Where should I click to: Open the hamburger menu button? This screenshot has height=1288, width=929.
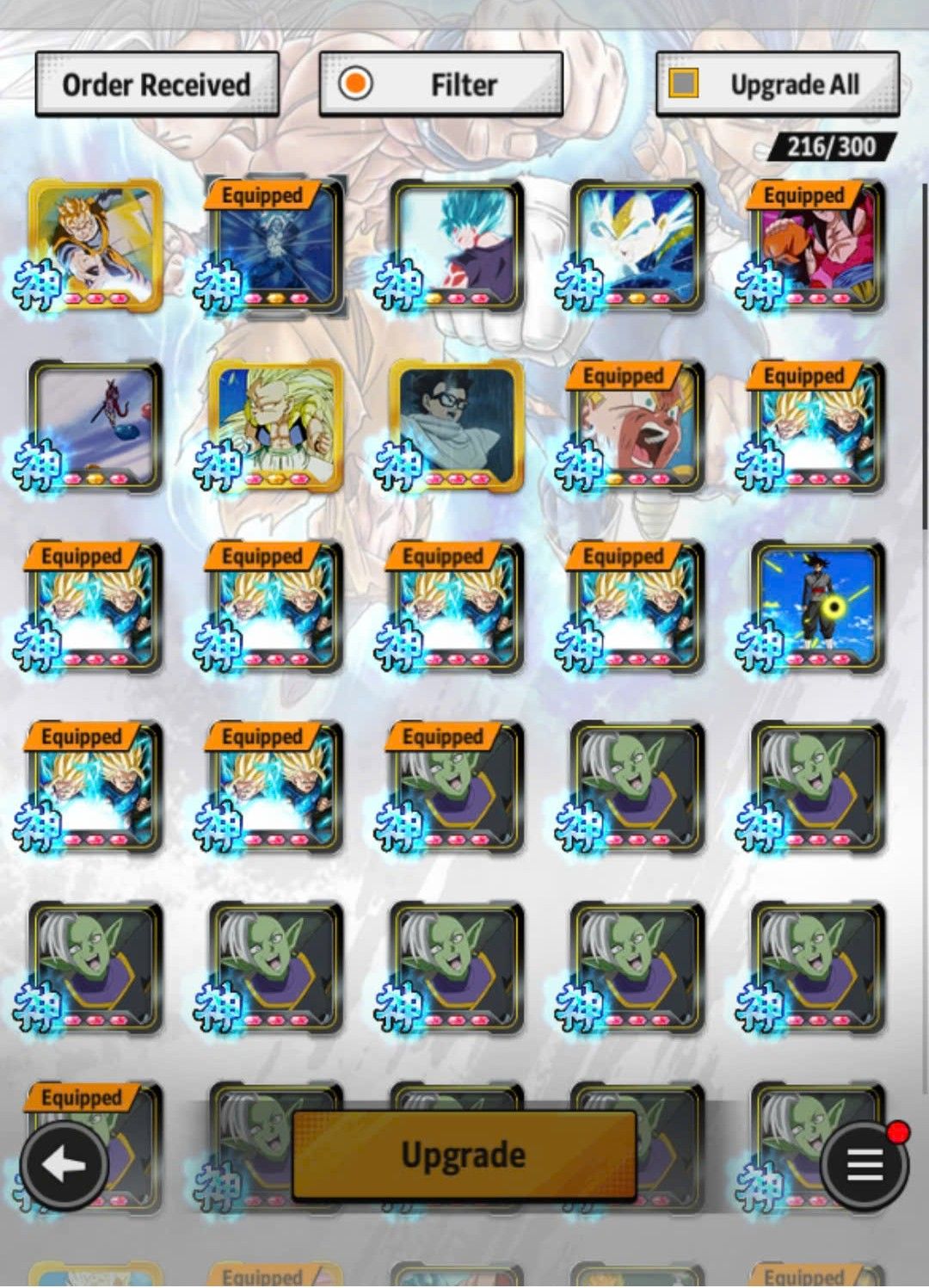tap(864, 1166)
